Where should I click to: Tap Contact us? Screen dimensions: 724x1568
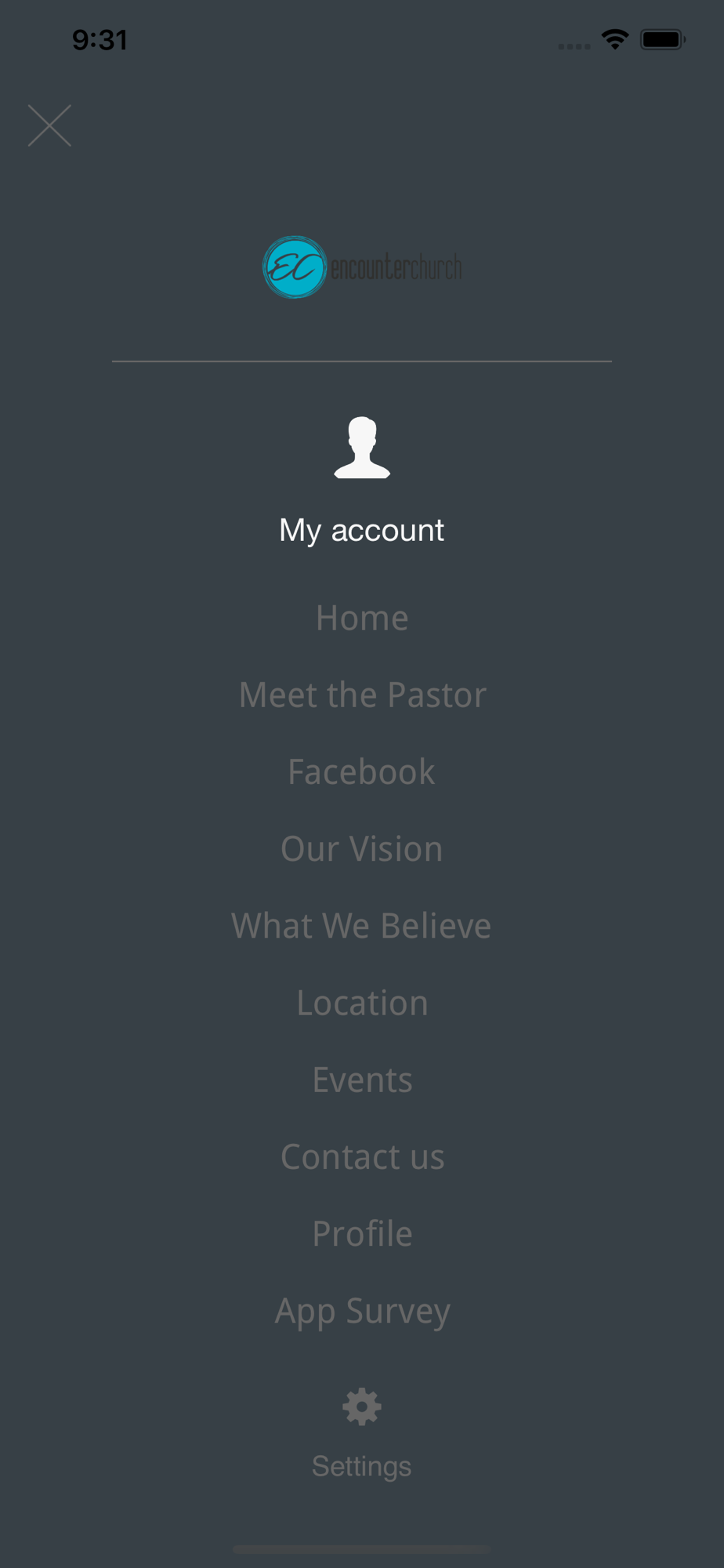click(x=362, y=1156)
